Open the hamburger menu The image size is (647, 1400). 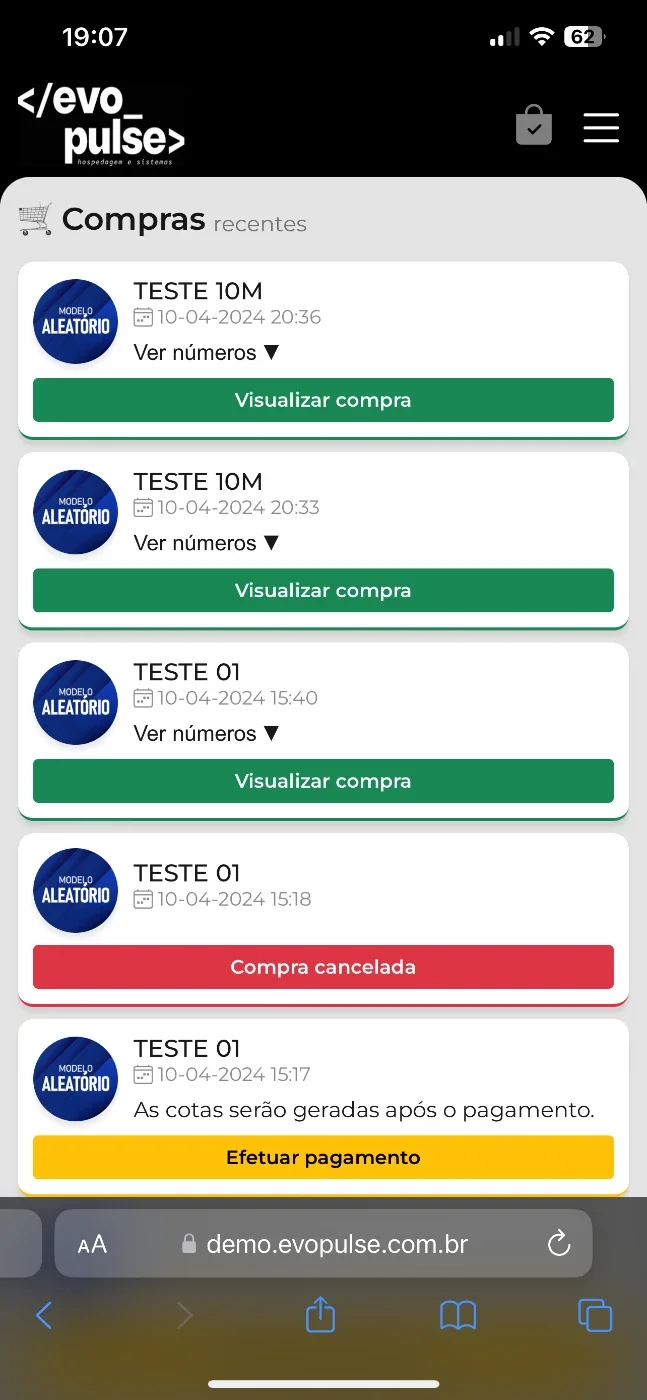coord(601,128)
